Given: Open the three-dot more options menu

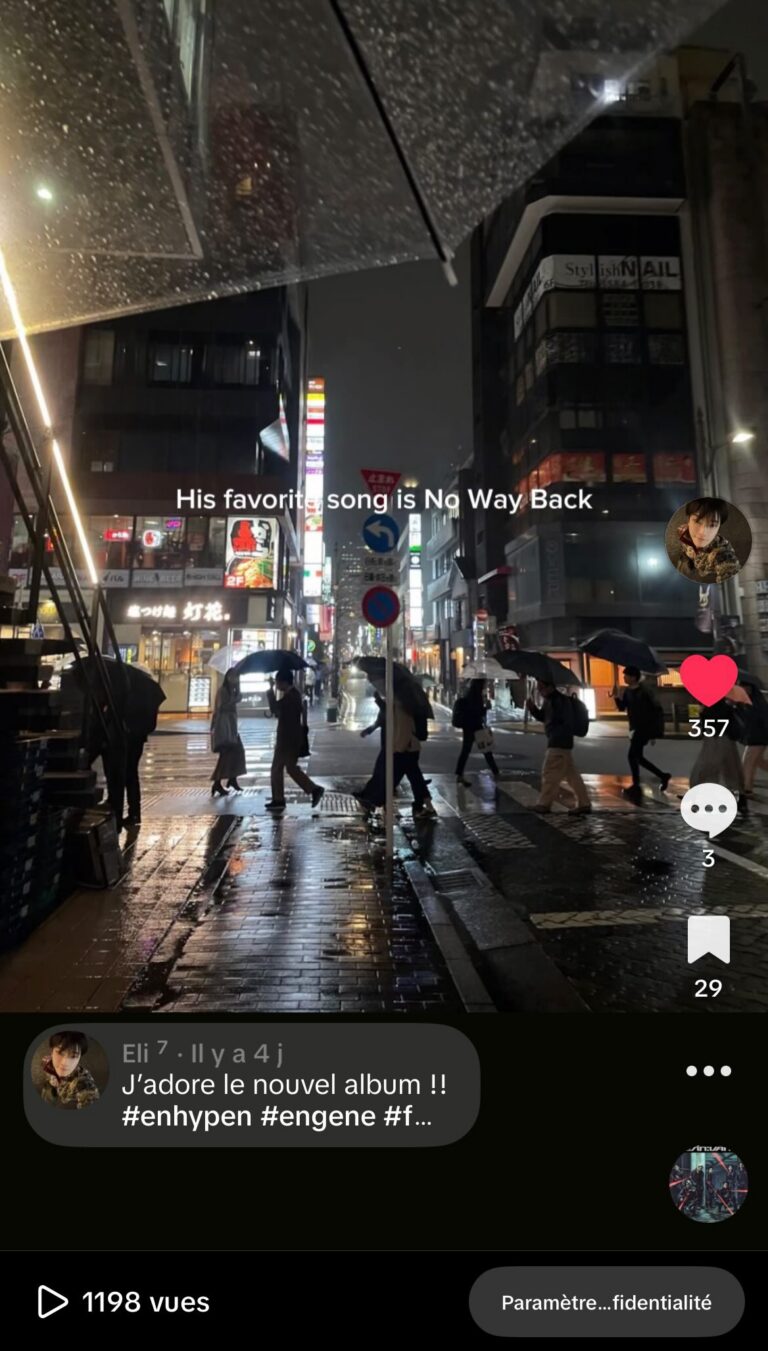Looking at the screenshot, I should coord(708,1071).
